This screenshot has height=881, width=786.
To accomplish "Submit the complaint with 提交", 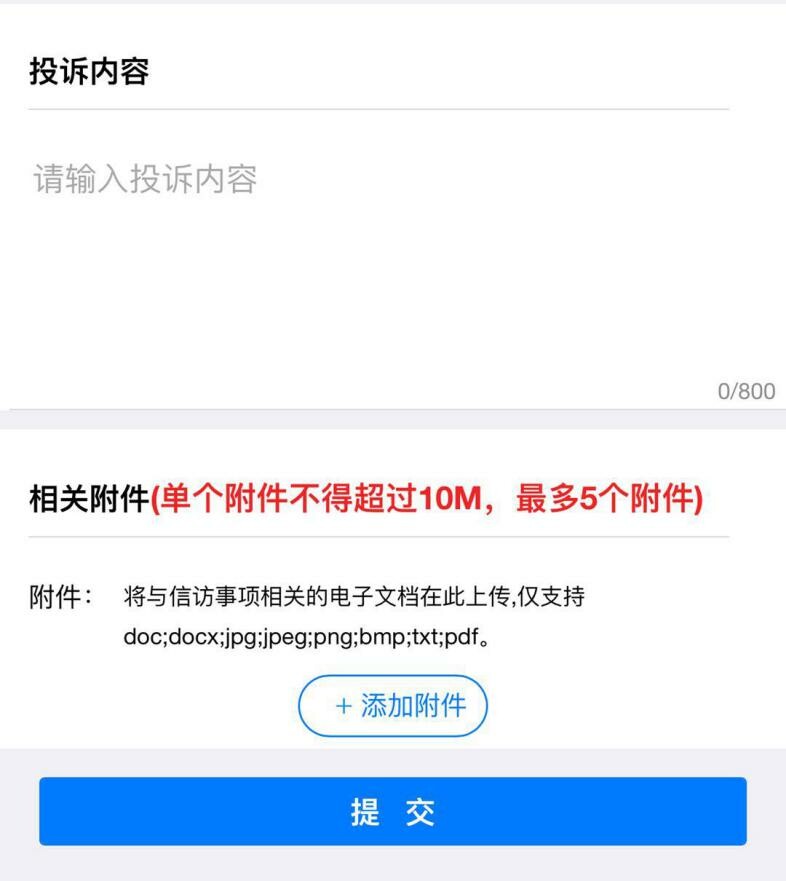I will pyautogui.click(x=393, y=812).
